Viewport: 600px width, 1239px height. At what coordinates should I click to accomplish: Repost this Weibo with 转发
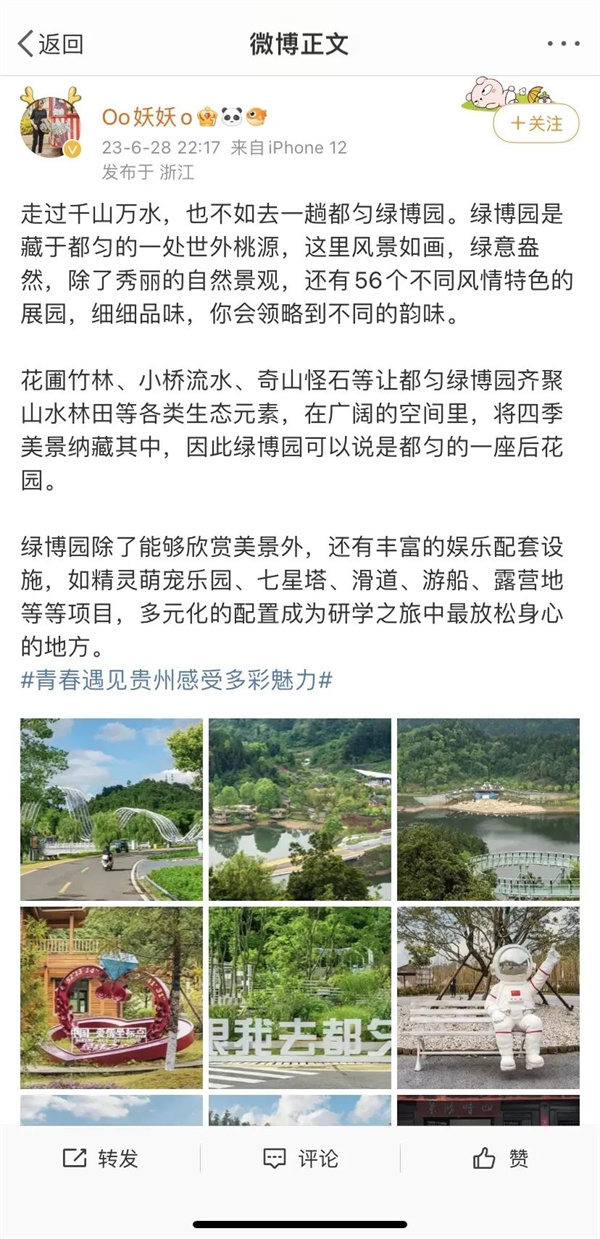100,1159
